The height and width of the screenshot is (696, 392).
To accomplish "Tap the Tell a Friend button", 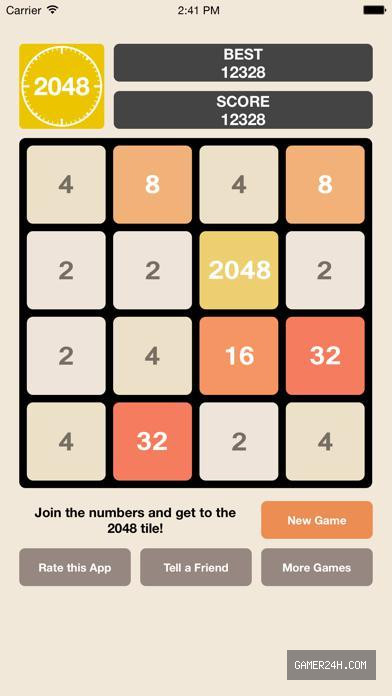I will tap(196, 567).
